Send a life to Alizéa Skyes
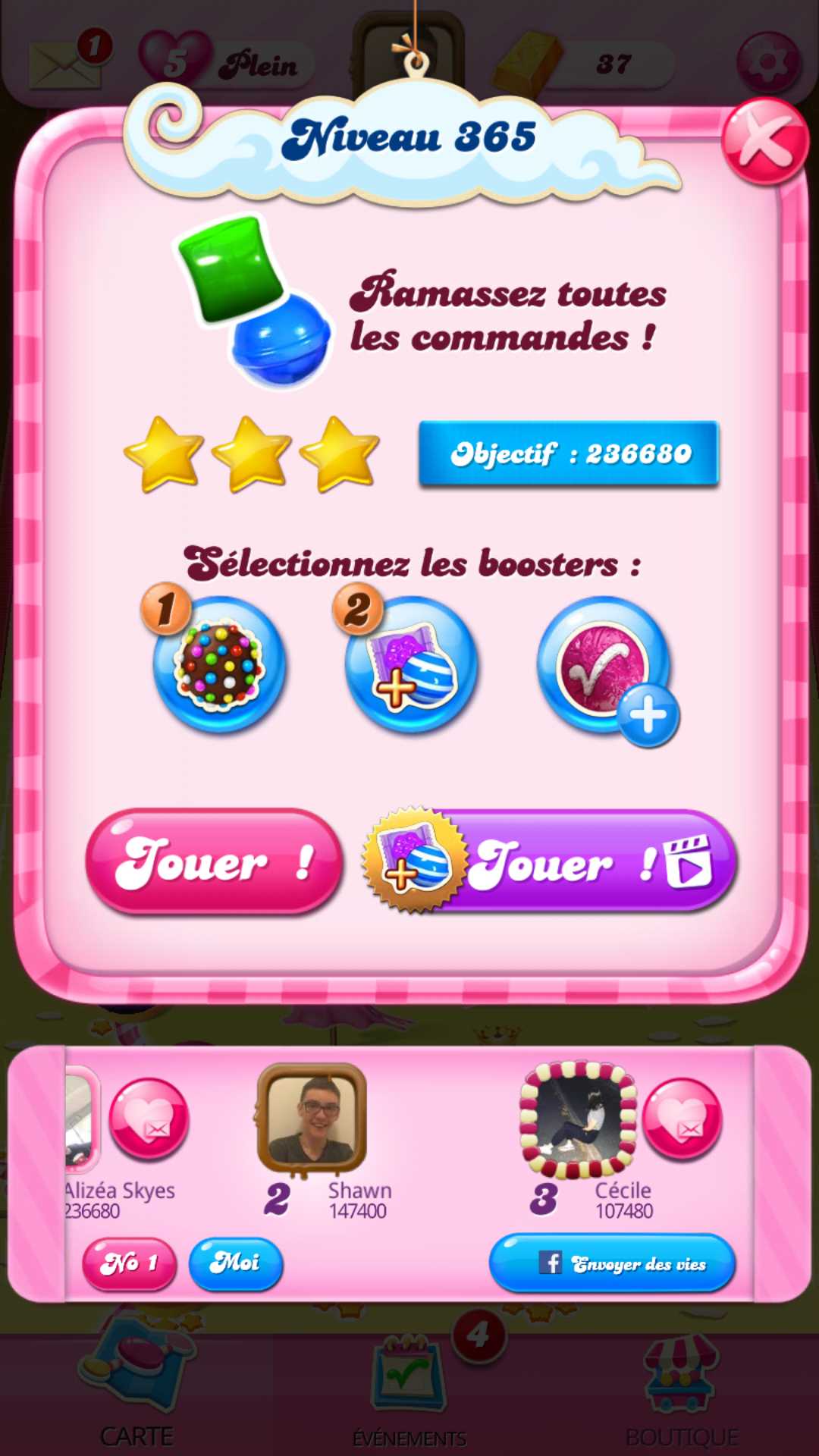Image resolution: width=819 pixels, height=1456 pixels. point(149,1119)
